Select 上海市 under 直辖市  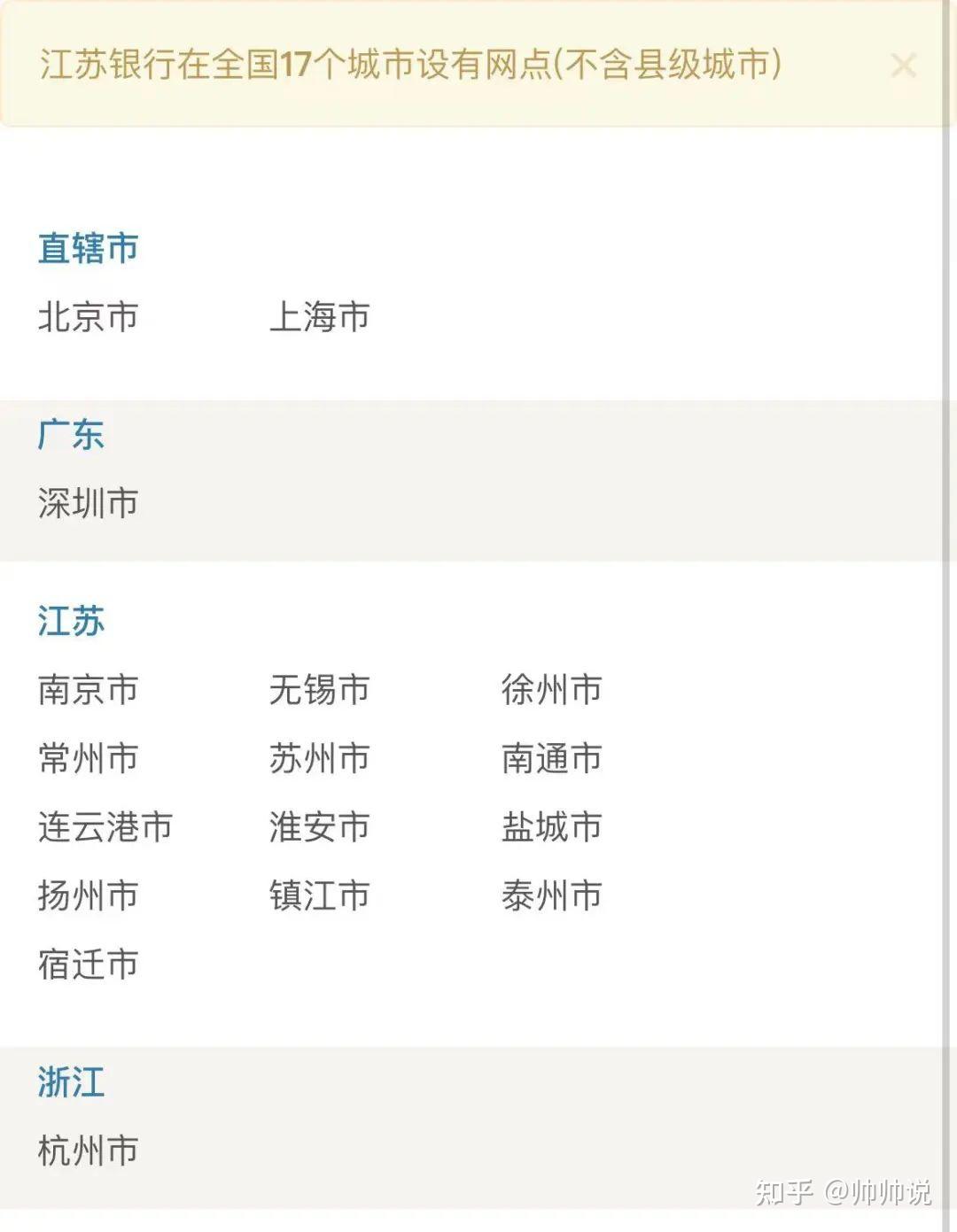[319, 317]
